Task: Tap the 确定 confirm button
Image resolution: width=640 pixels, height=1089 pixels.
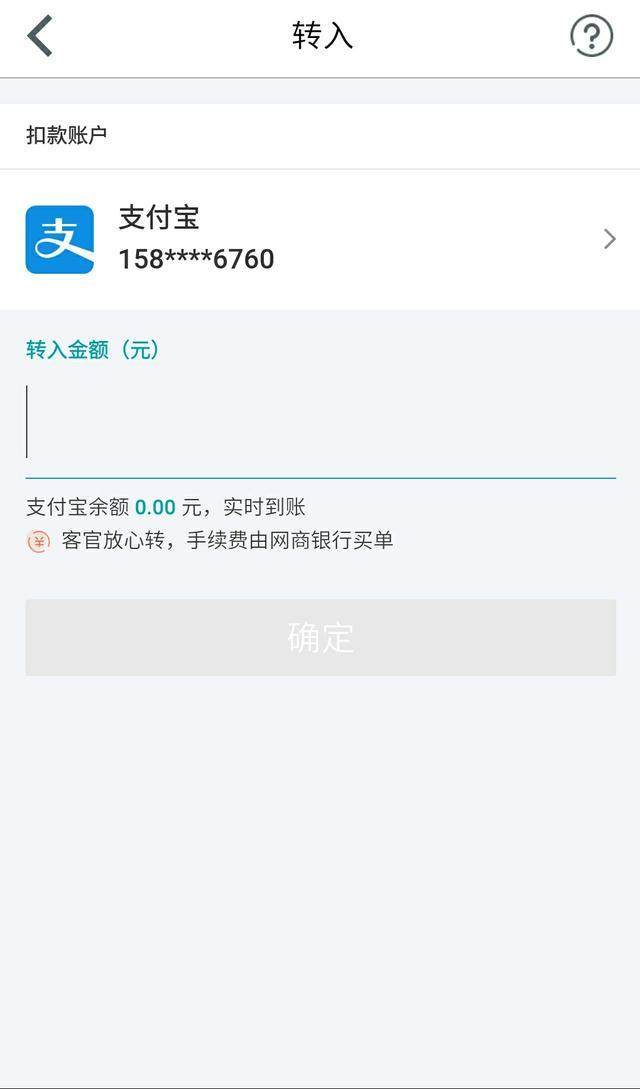Action: coord(320,637)
